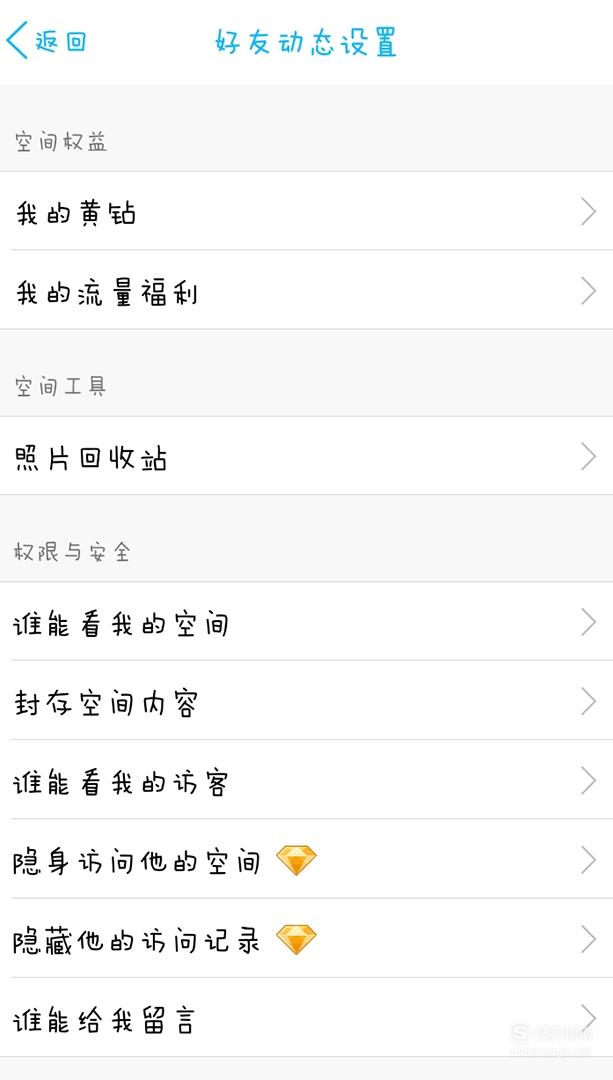Viewport: 613px width, 1080px height.
Task: Open 我的黄钻 settings row
Action: 306,211
